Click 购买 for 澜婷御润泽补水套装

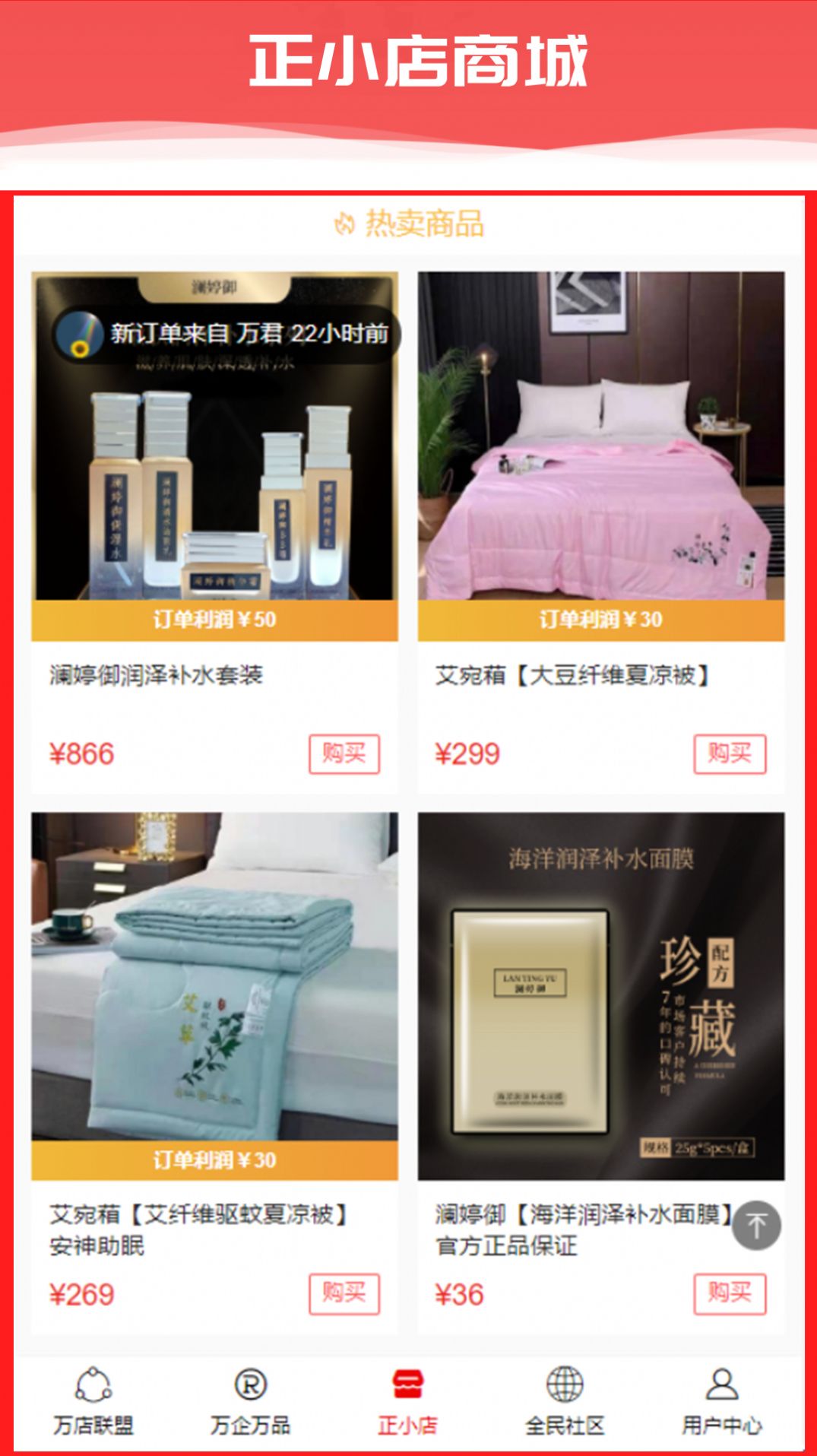(346, 753)
